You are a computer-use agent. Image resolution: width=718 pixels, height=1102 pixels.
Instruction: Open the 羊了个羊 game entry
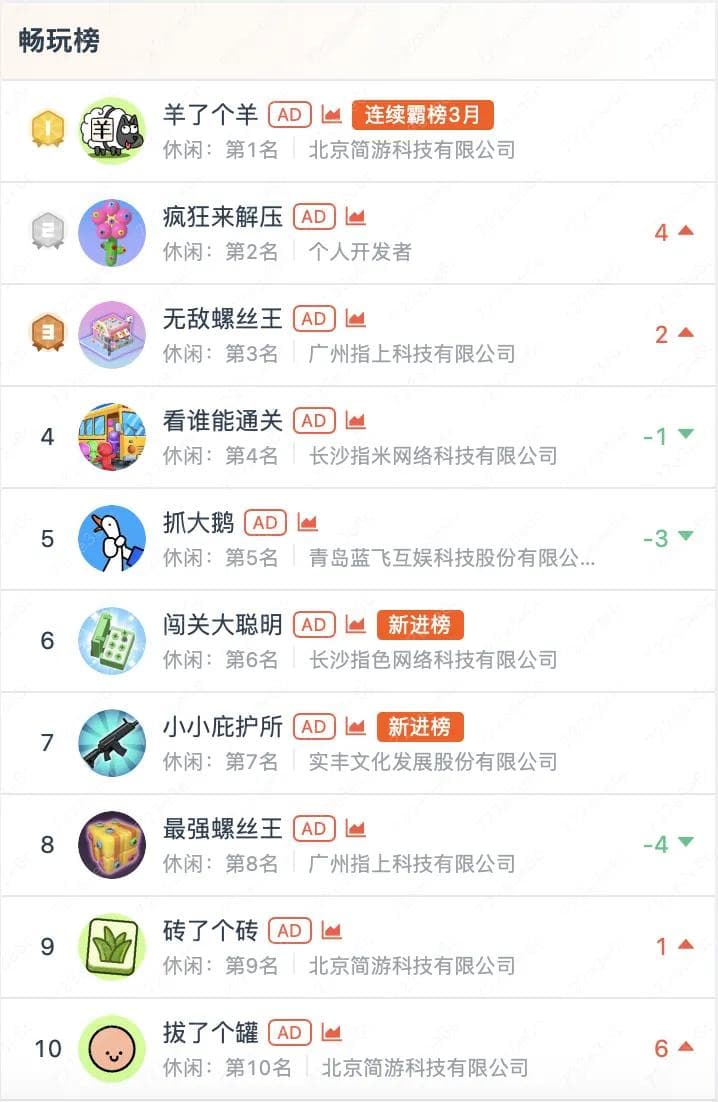click(x=210, y=115)
